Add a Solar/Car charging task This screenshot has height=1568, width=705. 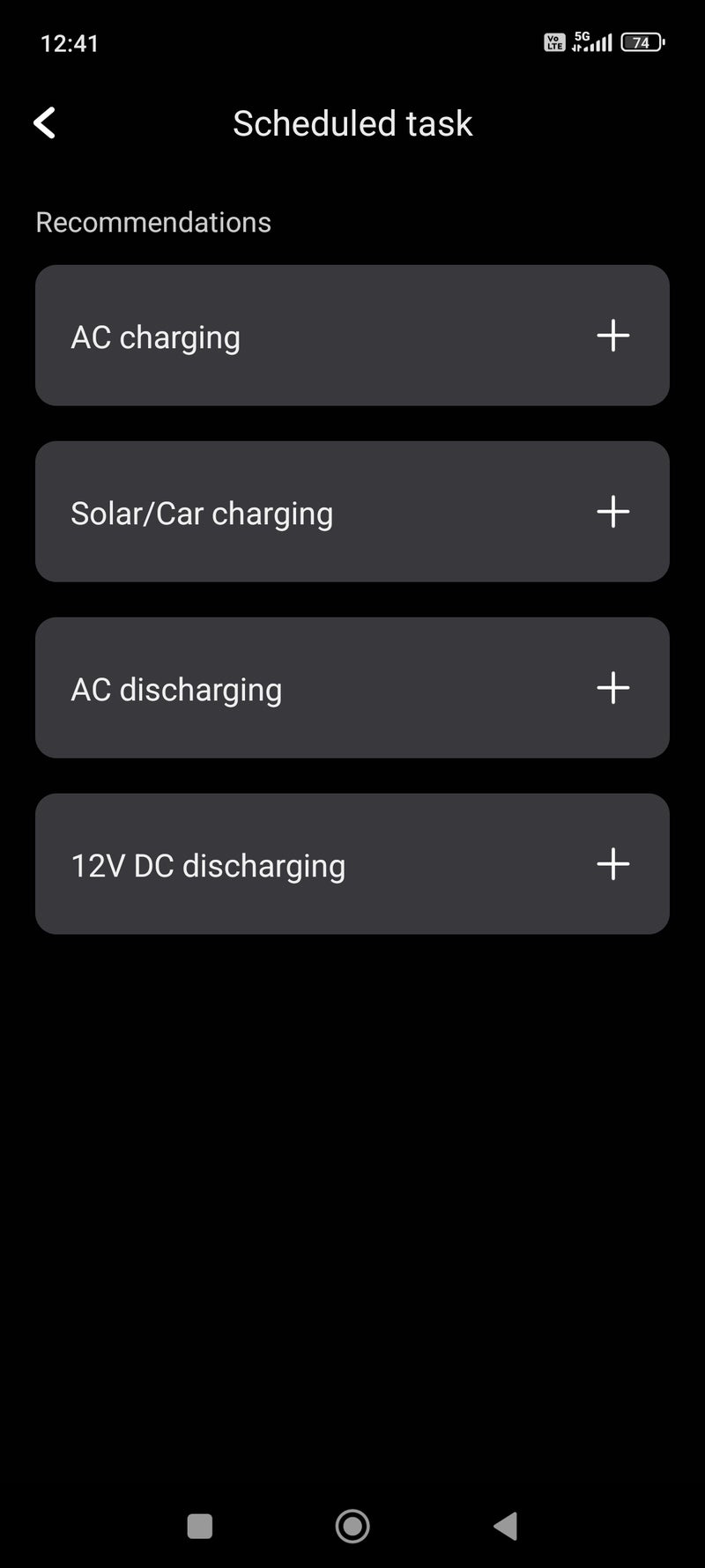coord(612,512)
